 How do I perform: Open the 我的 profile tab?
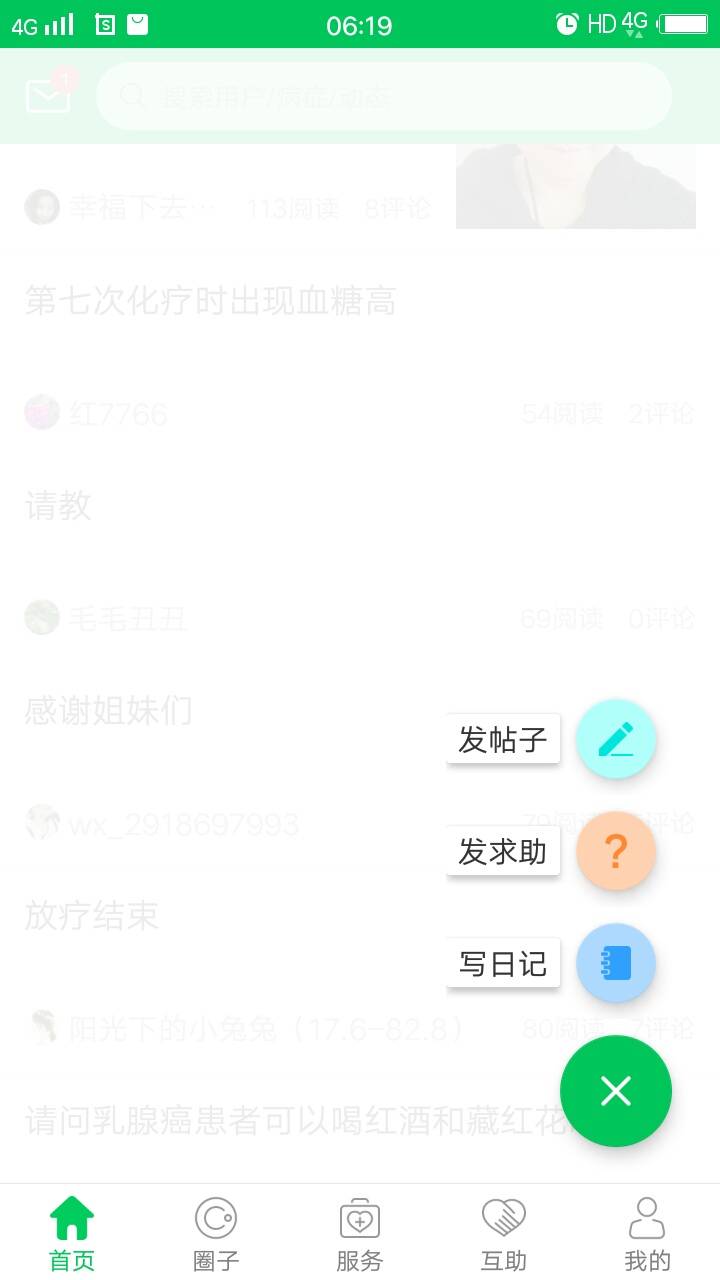pyautogui.click(x=647, y=1234)
